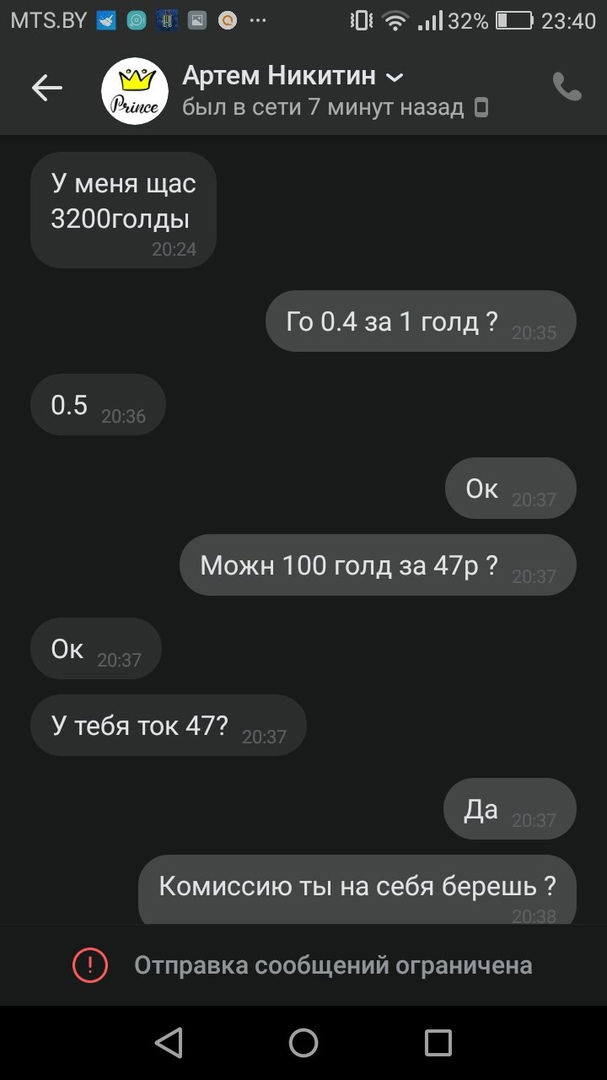Expand the Артем Никитин name dropdown
The width and height of the screenshot is (607, 1080).
[x=395, y=77]
